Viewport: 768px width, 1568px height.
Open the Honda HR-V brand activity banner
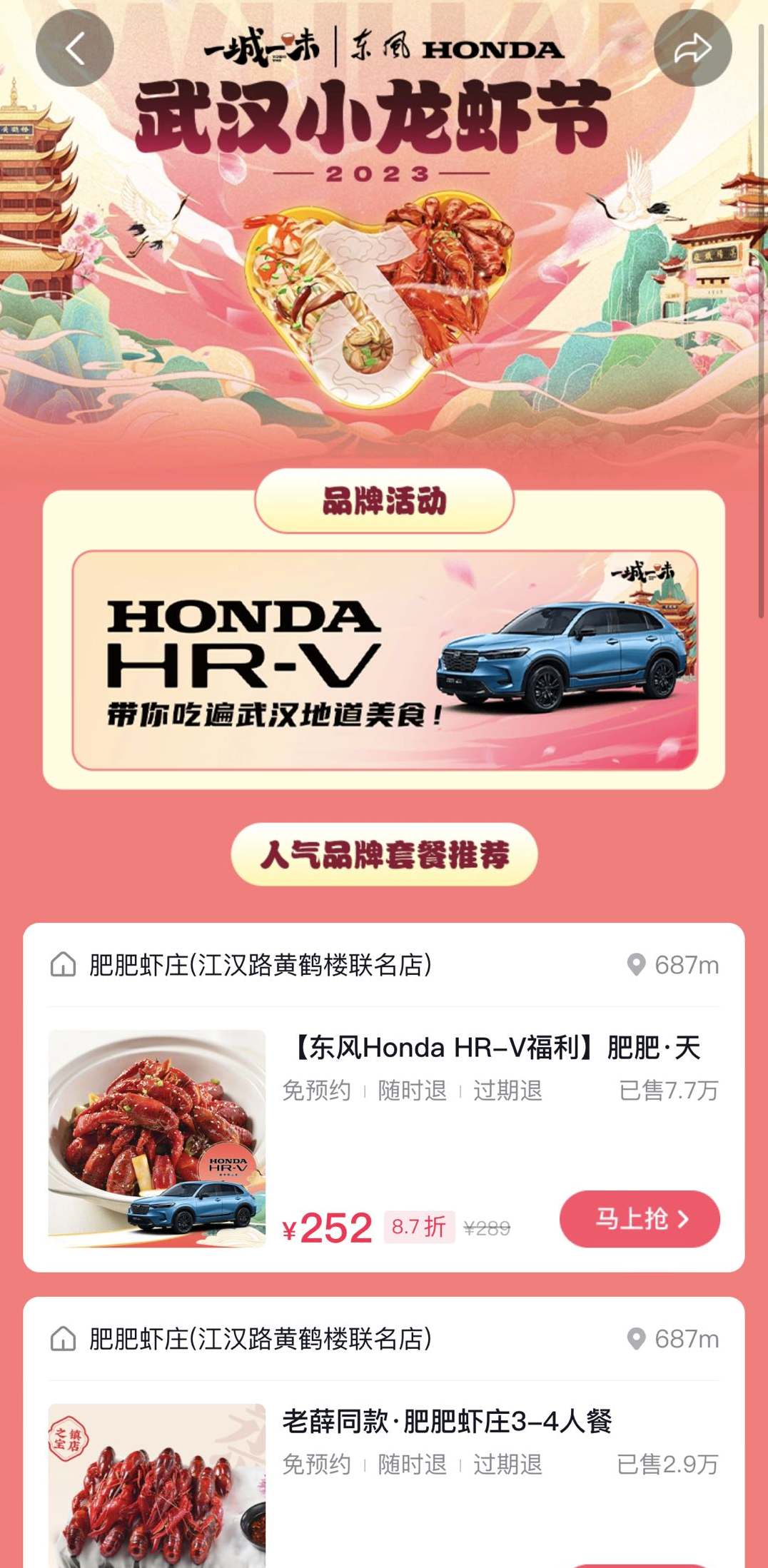(384, 659)
